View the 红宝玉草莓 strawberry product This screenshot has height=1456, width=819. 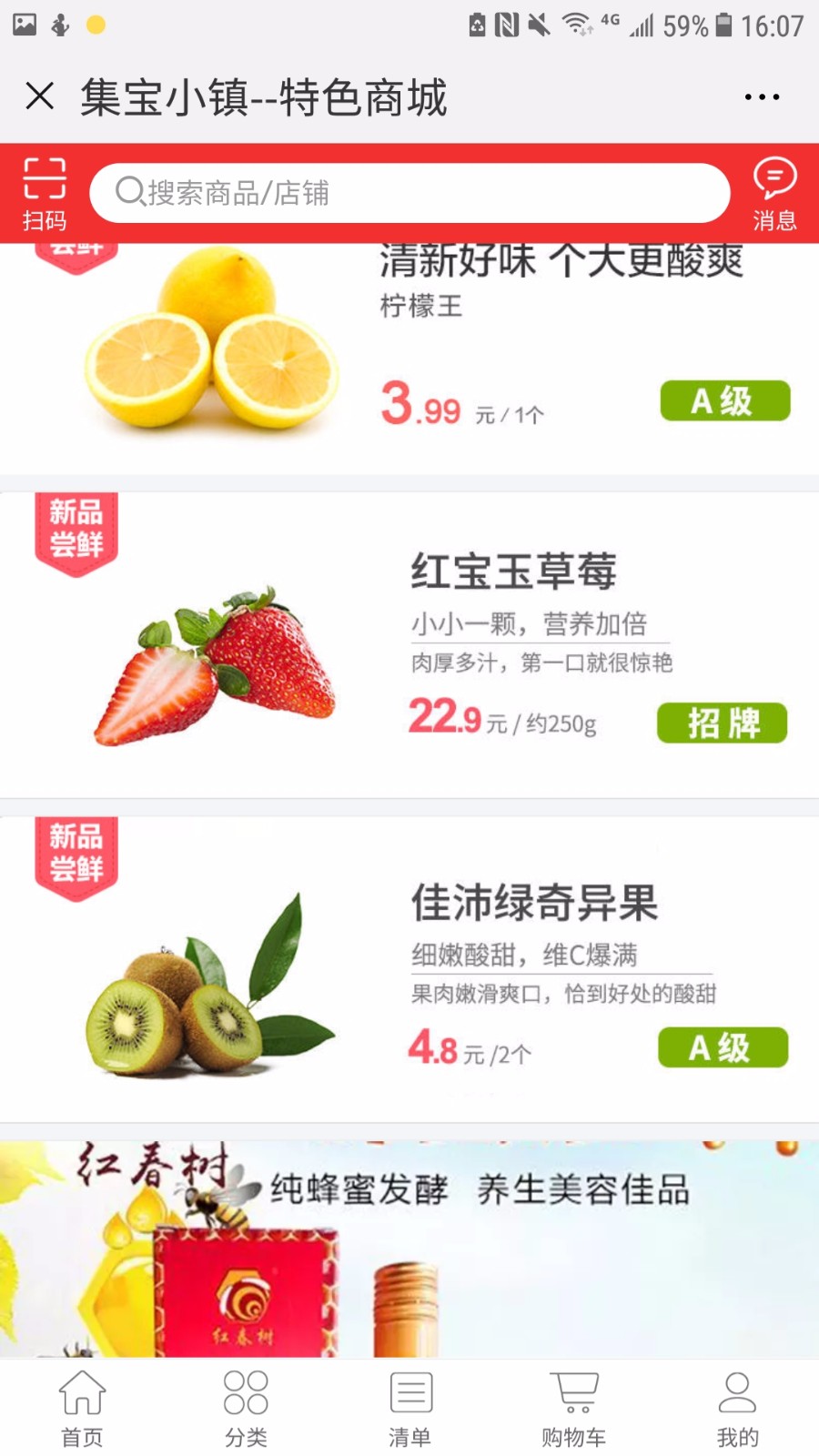pos(409,645)
